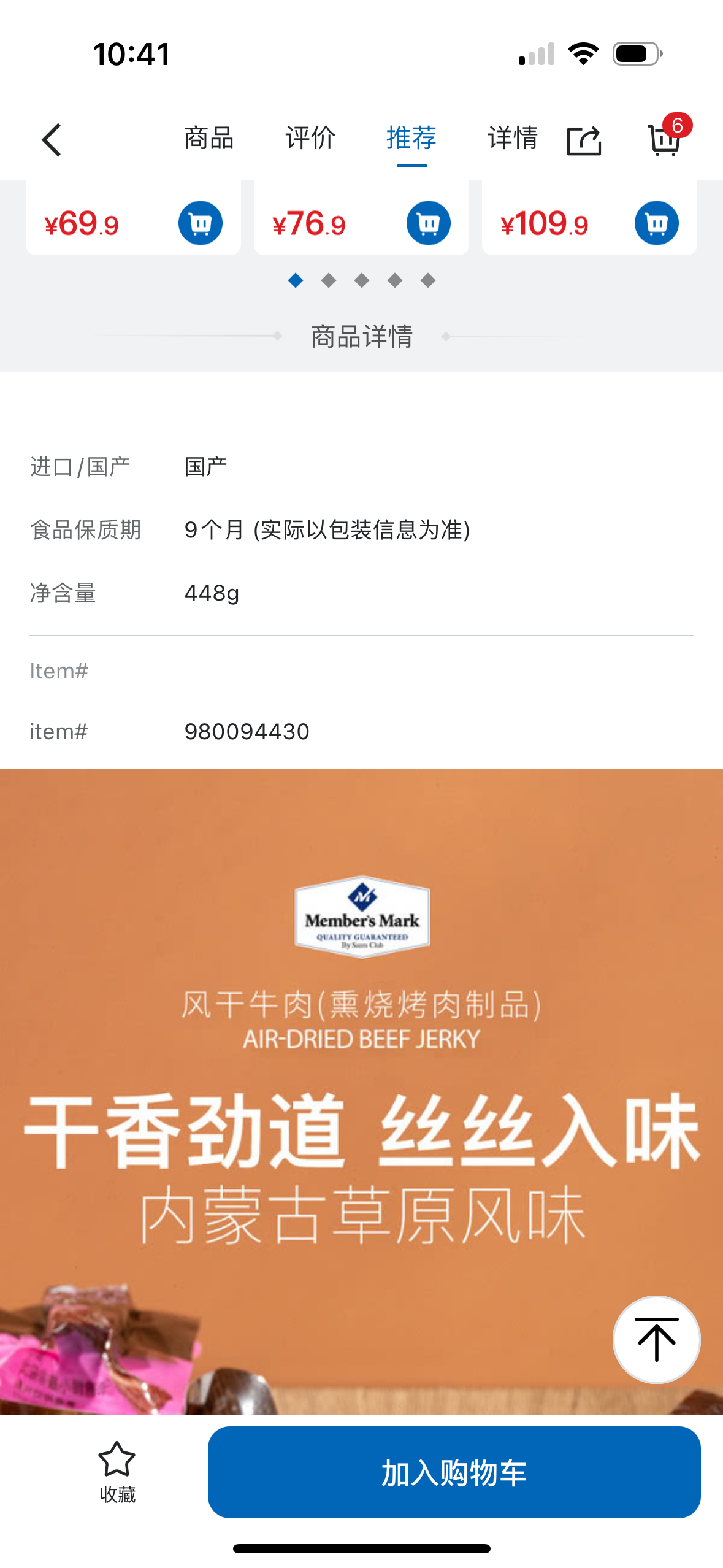Open the 详情 tab

coord(513,139)
